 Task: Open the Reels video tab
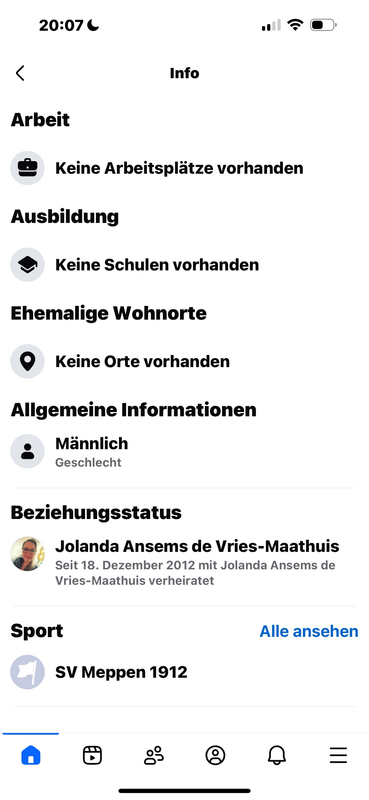coord(92,755)
